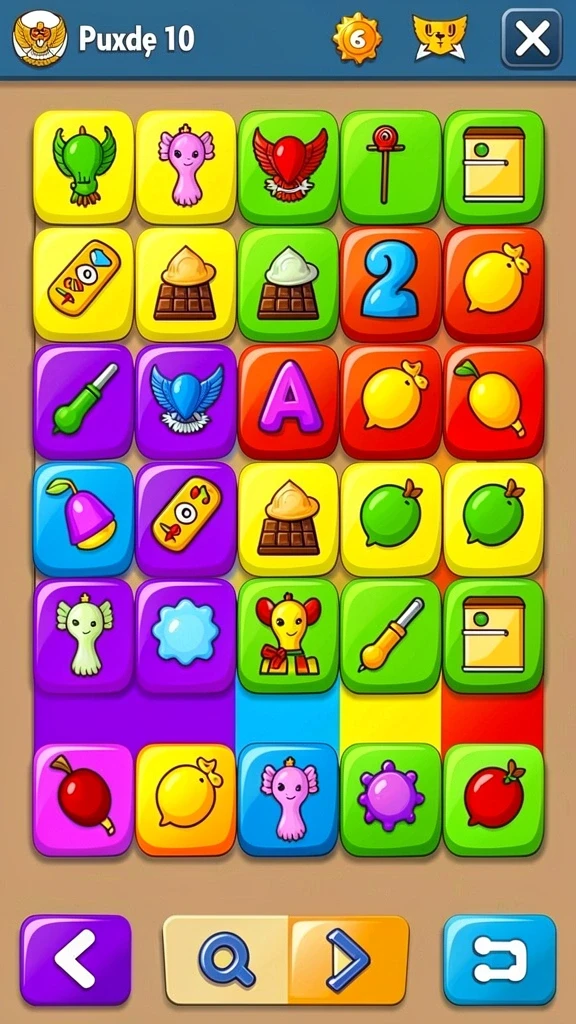This screenshot has height=1024, width=576.
Task: Go back with the purple arrow button
Action: [76, 958]
